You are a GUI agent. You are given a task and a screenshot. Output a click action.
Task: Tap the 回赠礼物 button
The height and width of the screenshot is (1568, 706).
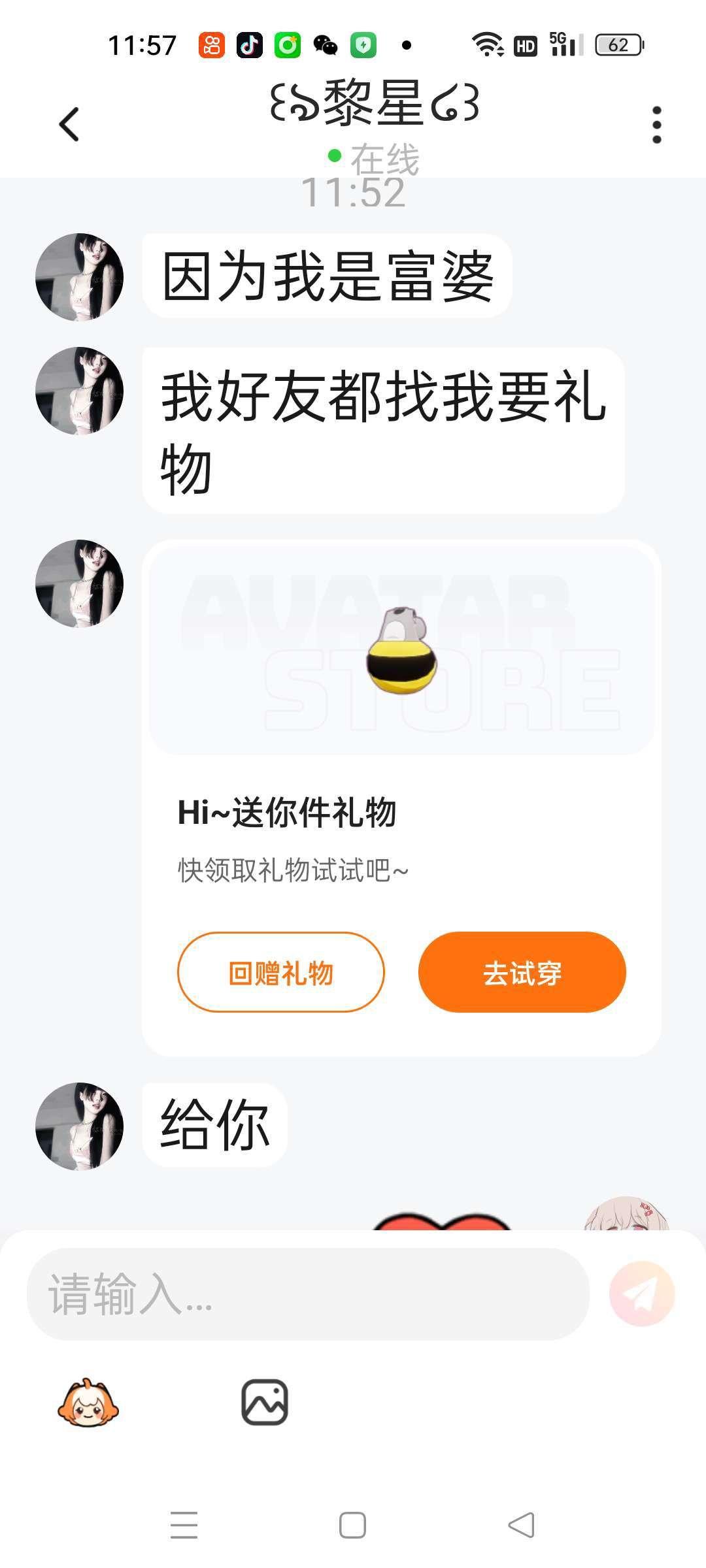tap(280, 972)
